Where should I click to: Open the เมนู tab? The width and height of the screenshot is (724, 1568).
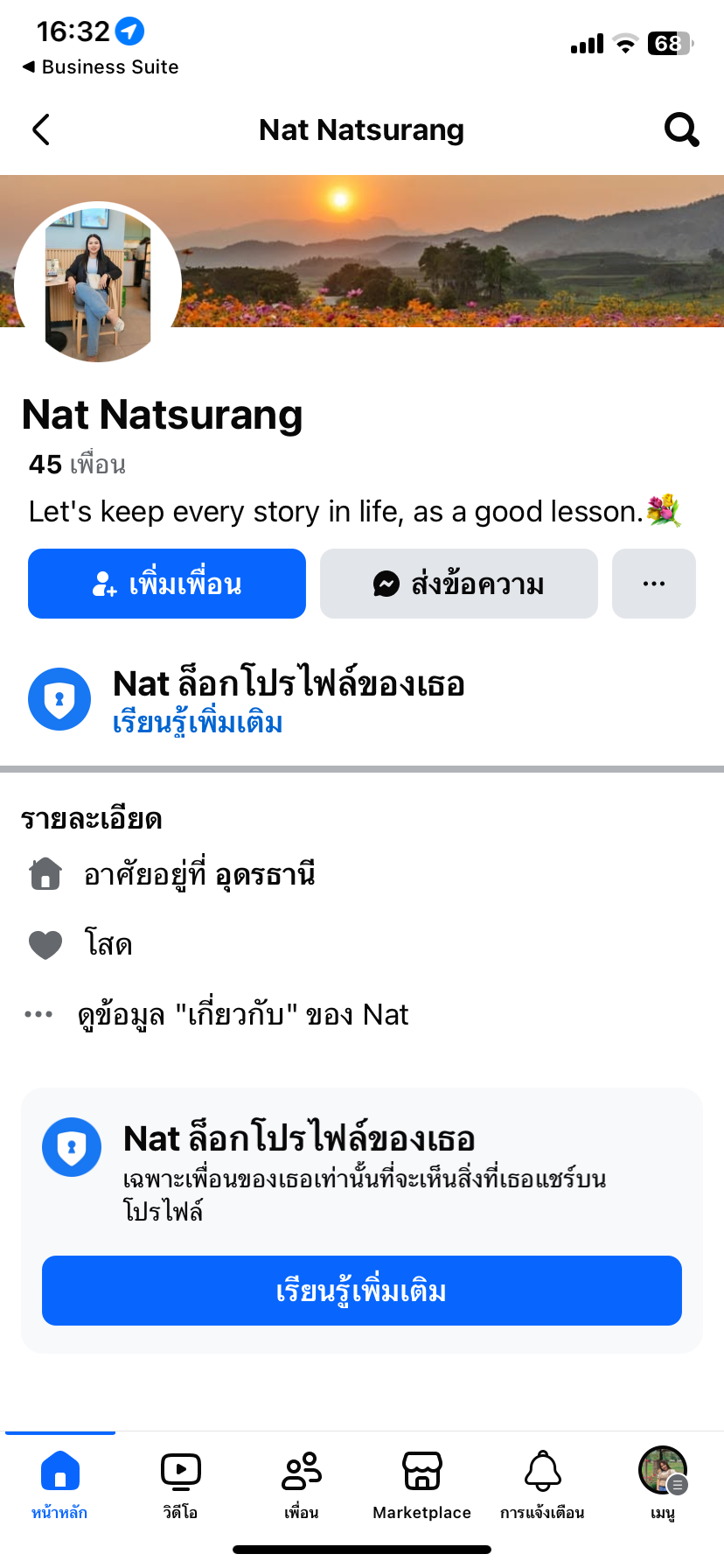point(663,1483)
